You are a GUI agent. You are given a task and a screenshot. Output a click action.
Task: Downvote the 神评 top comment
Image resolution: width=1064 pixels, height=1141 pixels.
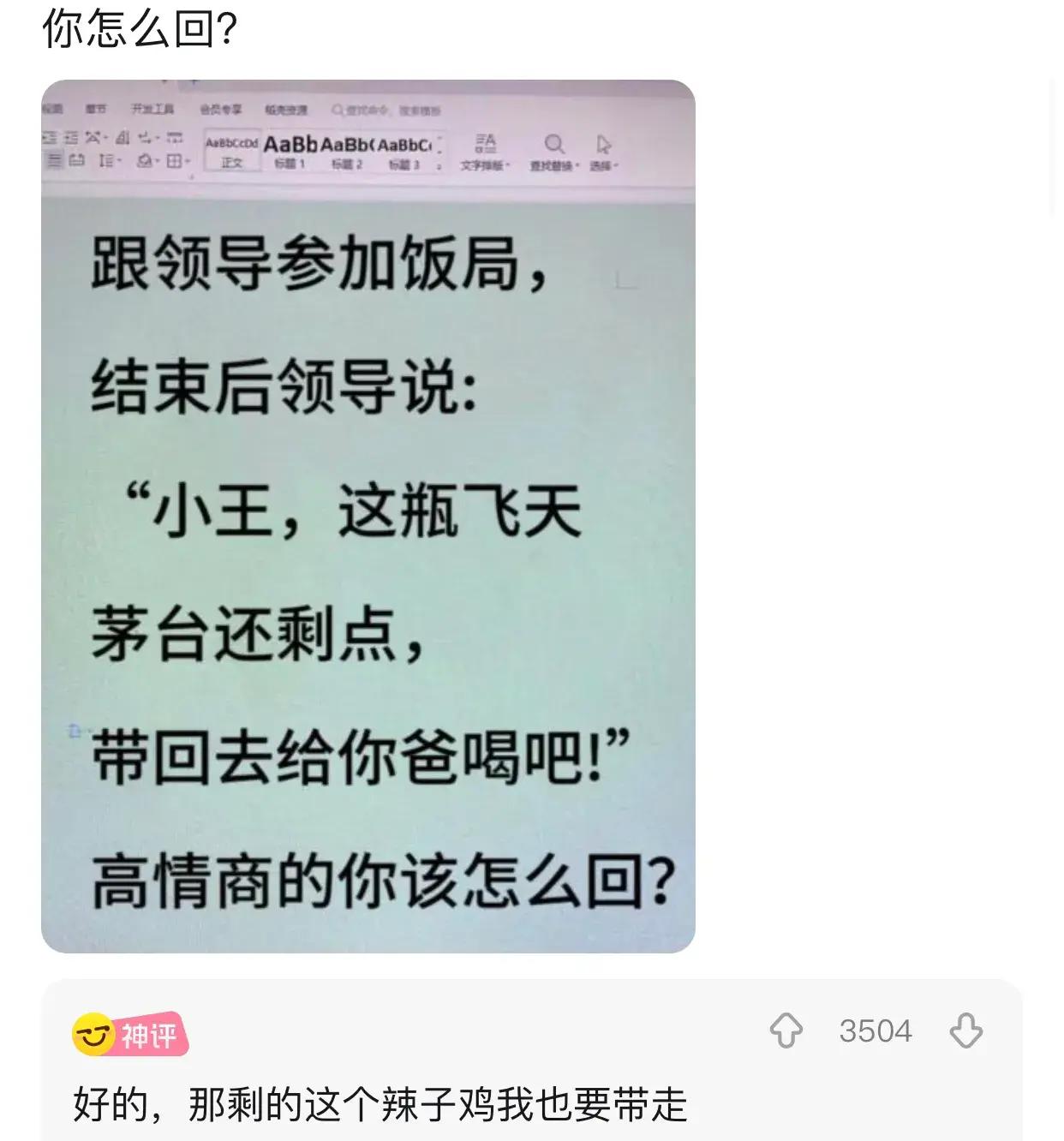click(x=965, y=1030)
